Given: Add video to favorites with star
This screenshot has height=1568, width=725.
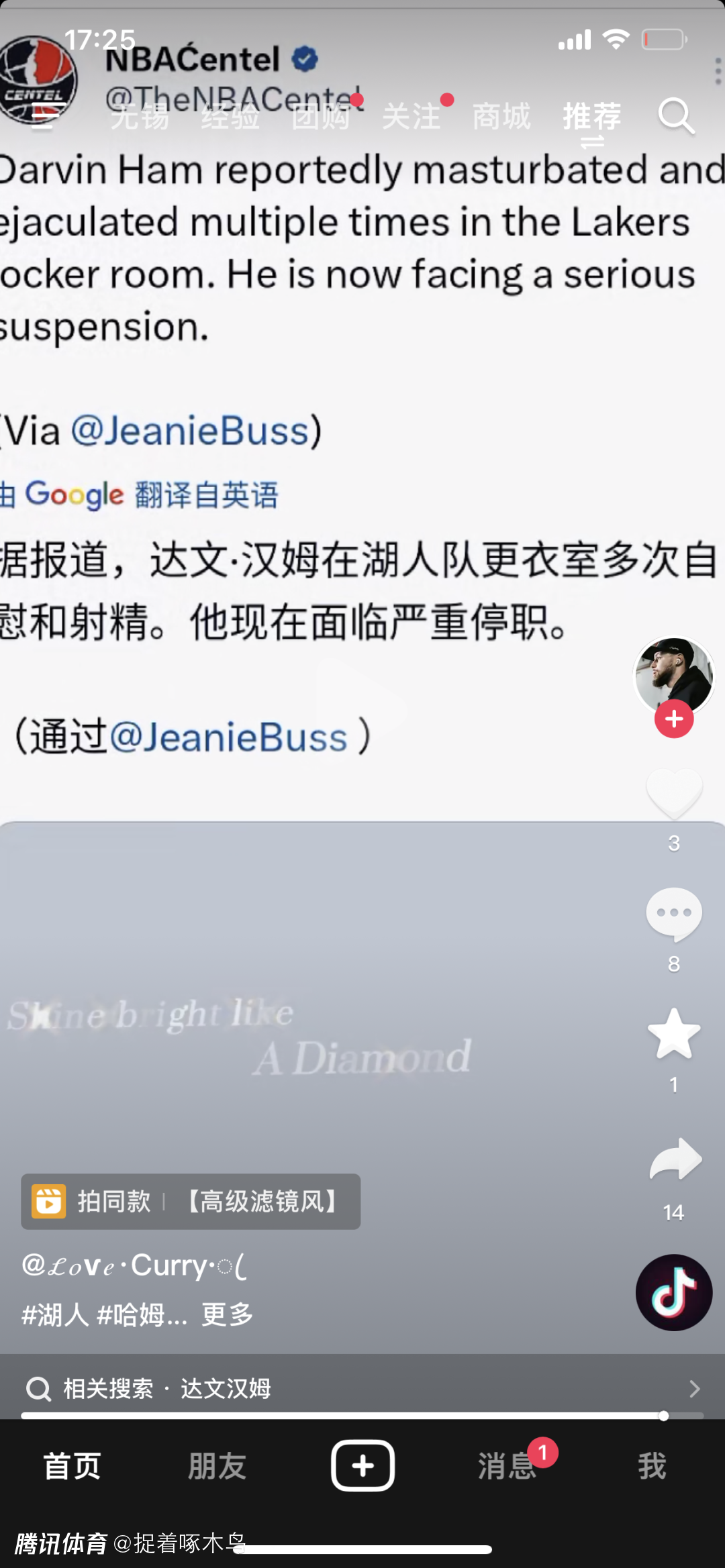Looking at the screenshot, I should 674,1034.
